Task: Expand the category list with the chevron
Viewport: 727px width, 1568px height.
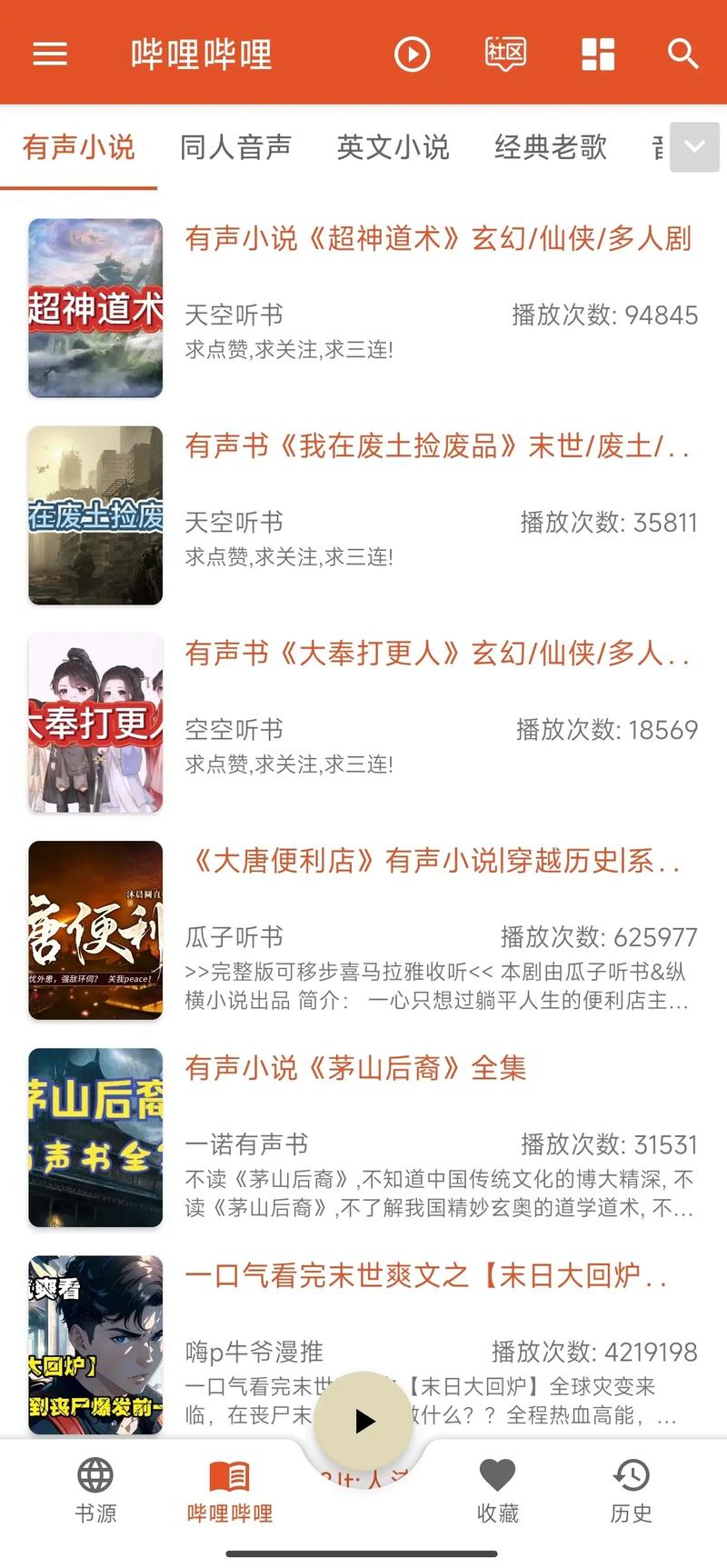Action: tap(694, 147)
